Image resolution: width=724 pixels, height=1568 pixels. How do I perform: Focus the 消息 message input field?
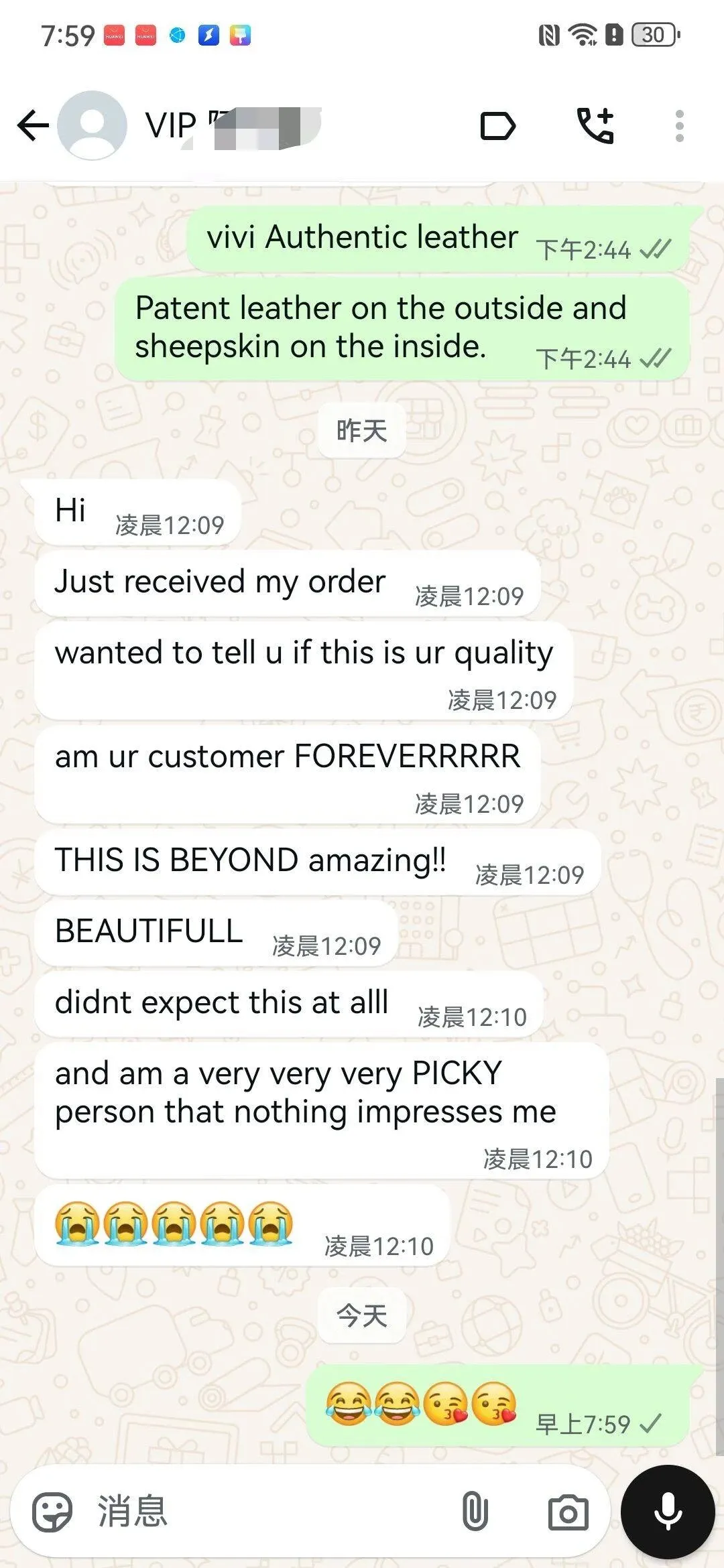pyautogui.click(x=268, y=1512)
